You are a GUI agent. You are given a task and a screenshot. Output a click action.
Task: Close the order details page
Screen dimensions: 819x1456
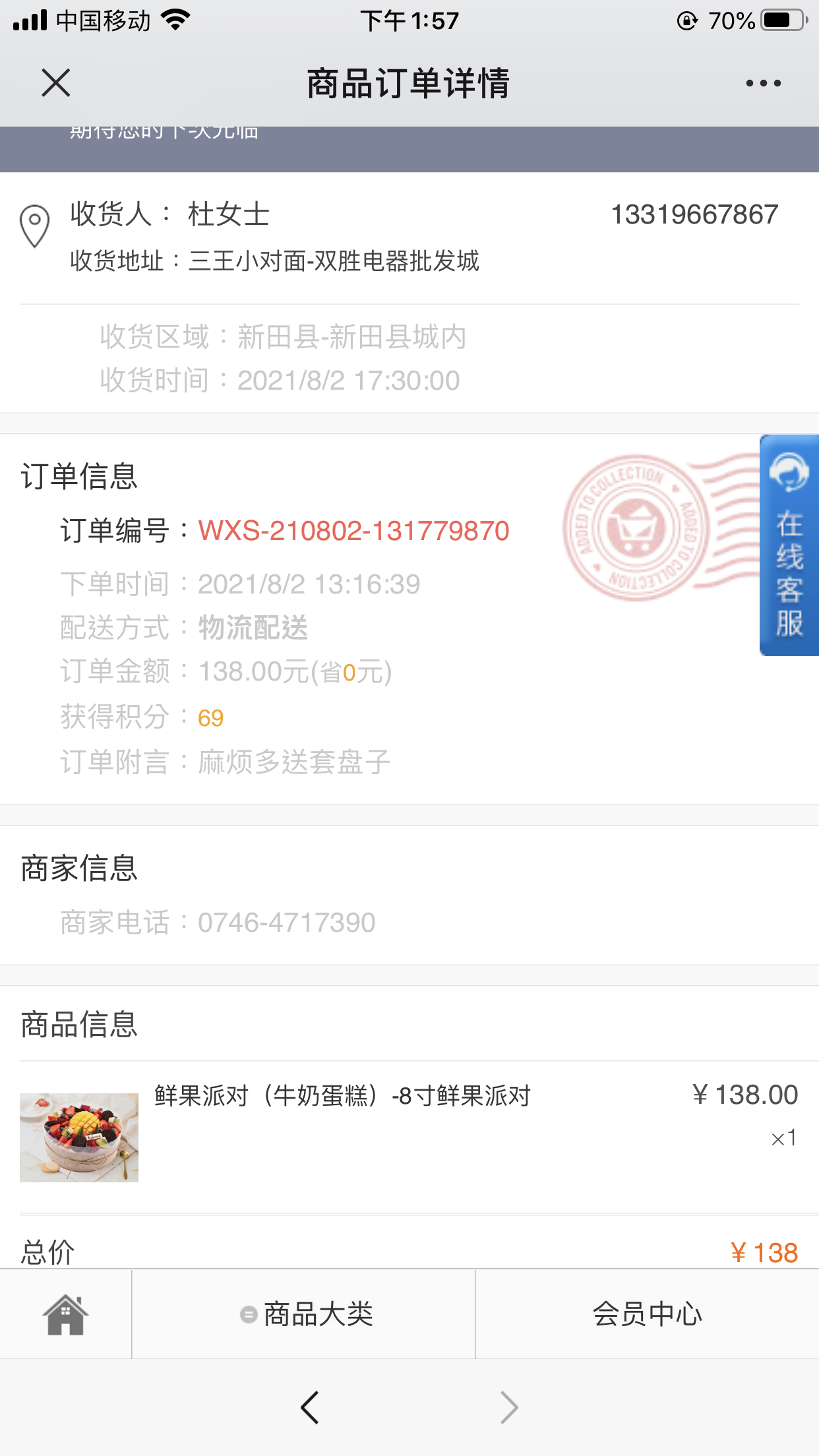point(56,83)
